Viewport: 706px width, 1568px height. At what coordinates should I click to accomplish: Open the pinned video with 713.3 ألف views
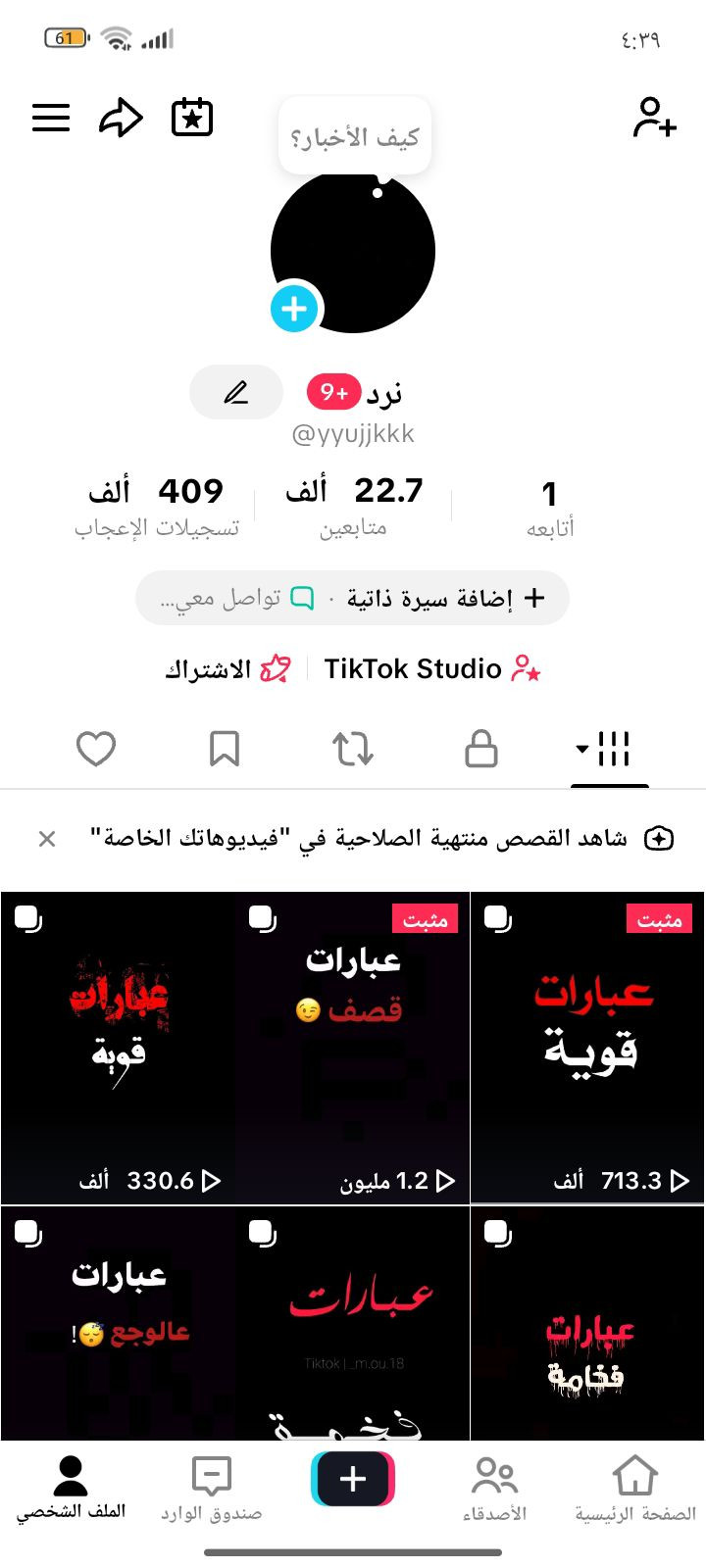coord(587,1047)
